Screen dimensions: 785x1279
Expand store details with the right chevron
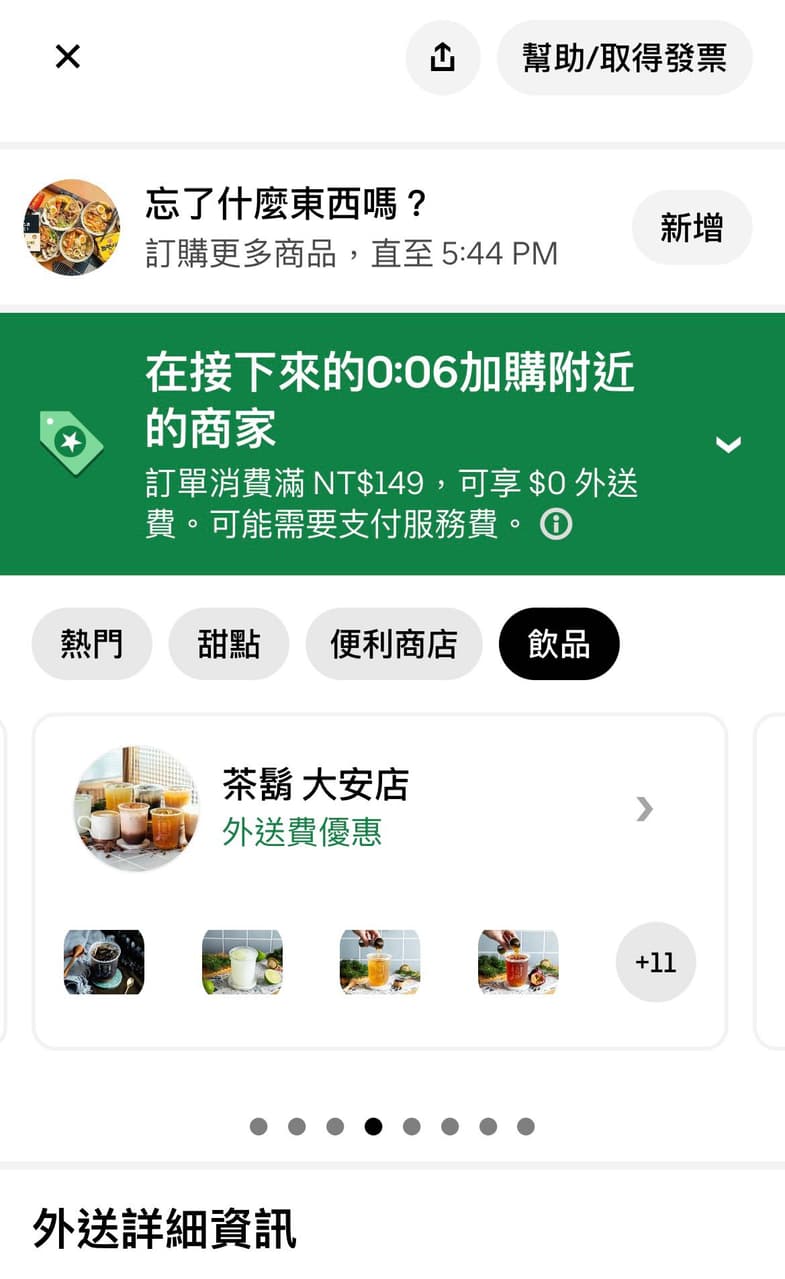click(643, 809)
